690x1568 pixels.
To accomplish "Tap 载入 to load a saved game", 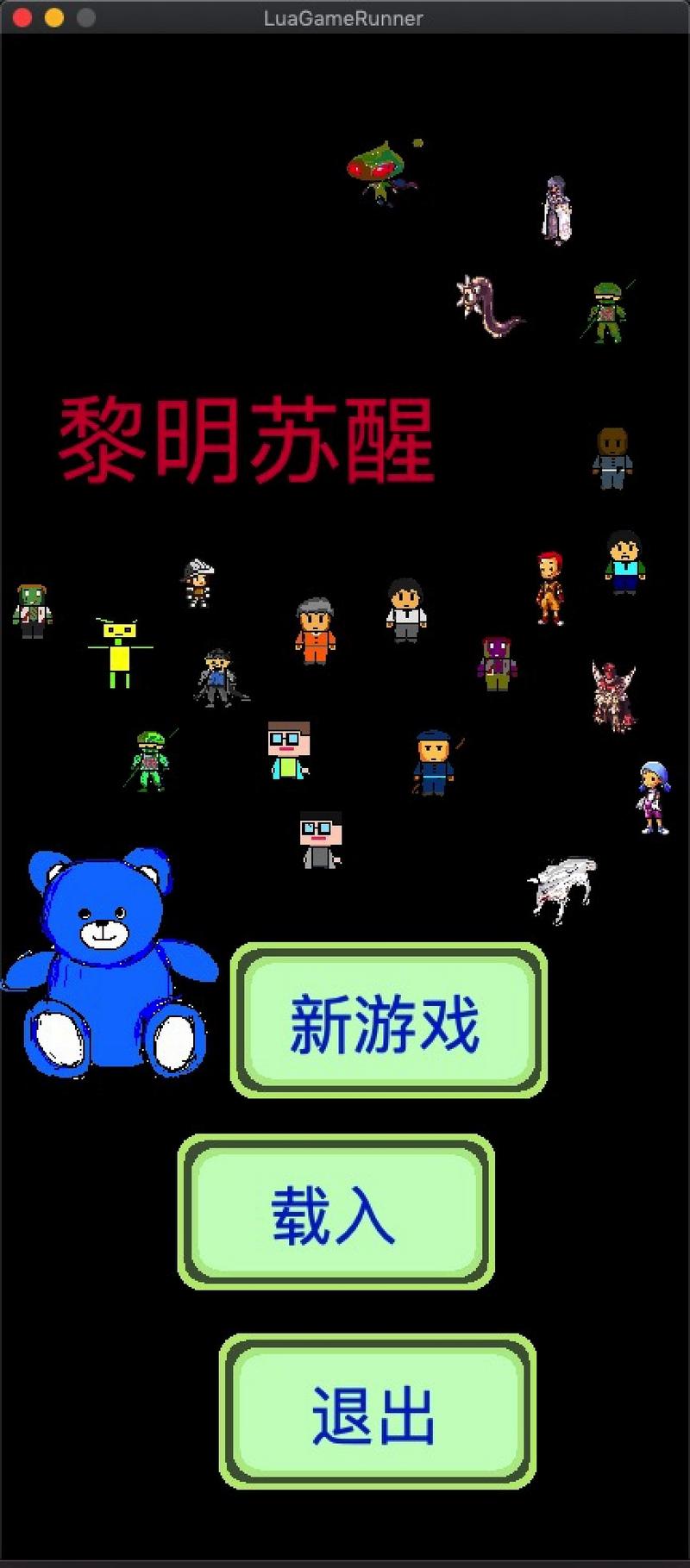I will pyautogui.click(x=336, y=1212).
